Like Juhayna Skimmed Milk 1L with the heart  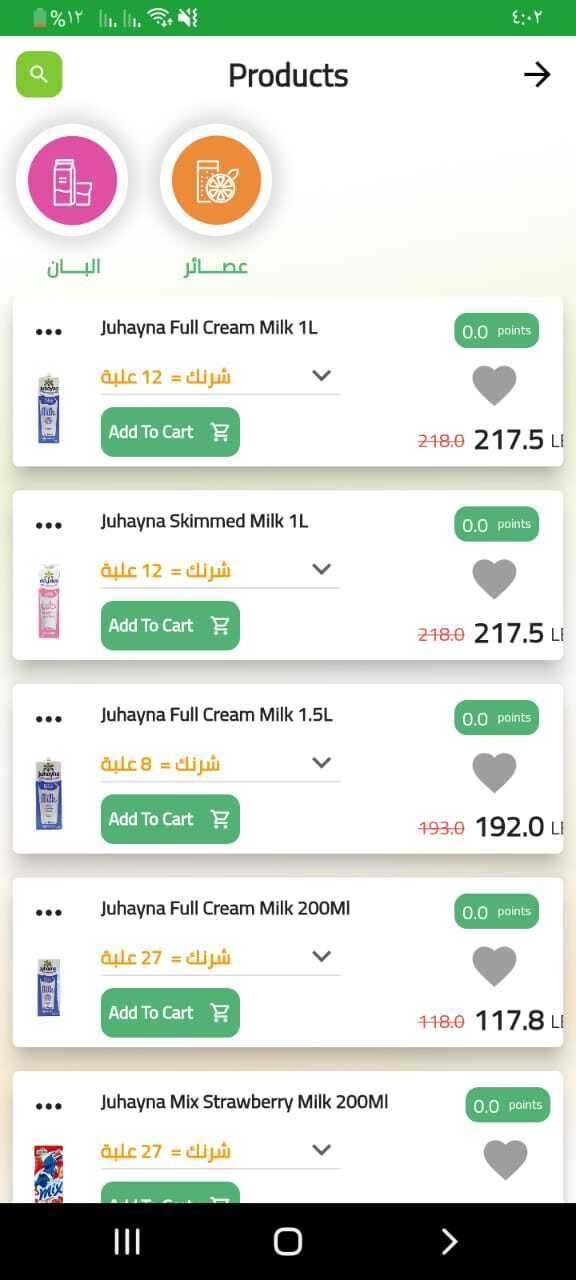click(494, 579)
